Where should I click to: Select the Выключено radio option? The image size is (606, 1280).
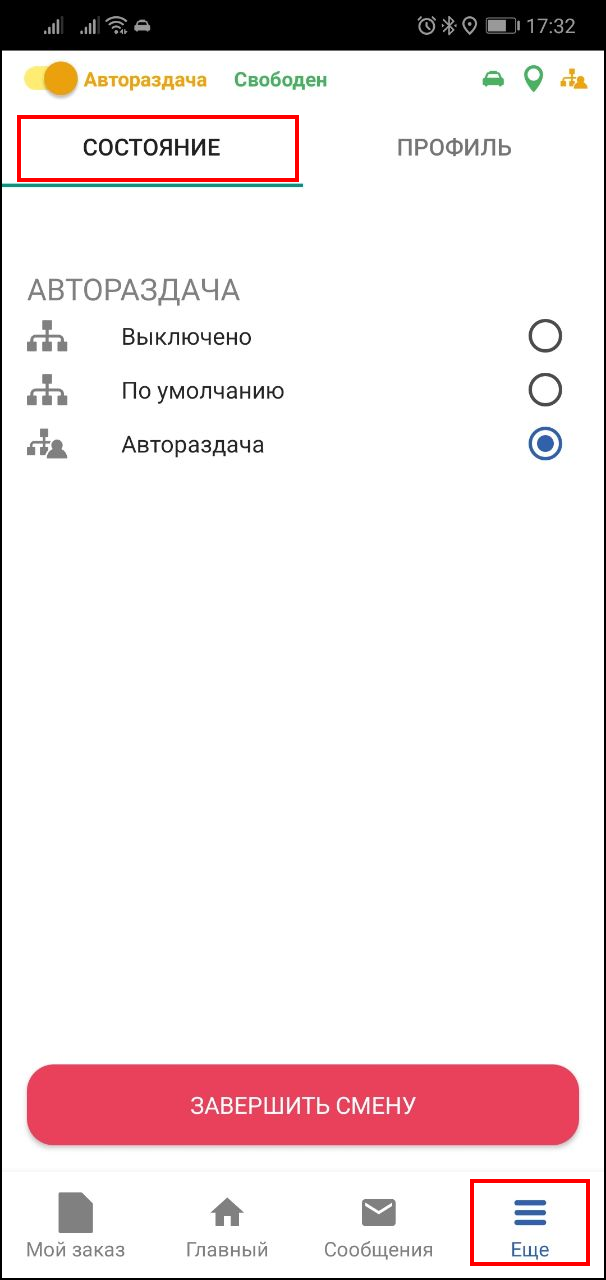pyautogui.click(x=545, y=337)
